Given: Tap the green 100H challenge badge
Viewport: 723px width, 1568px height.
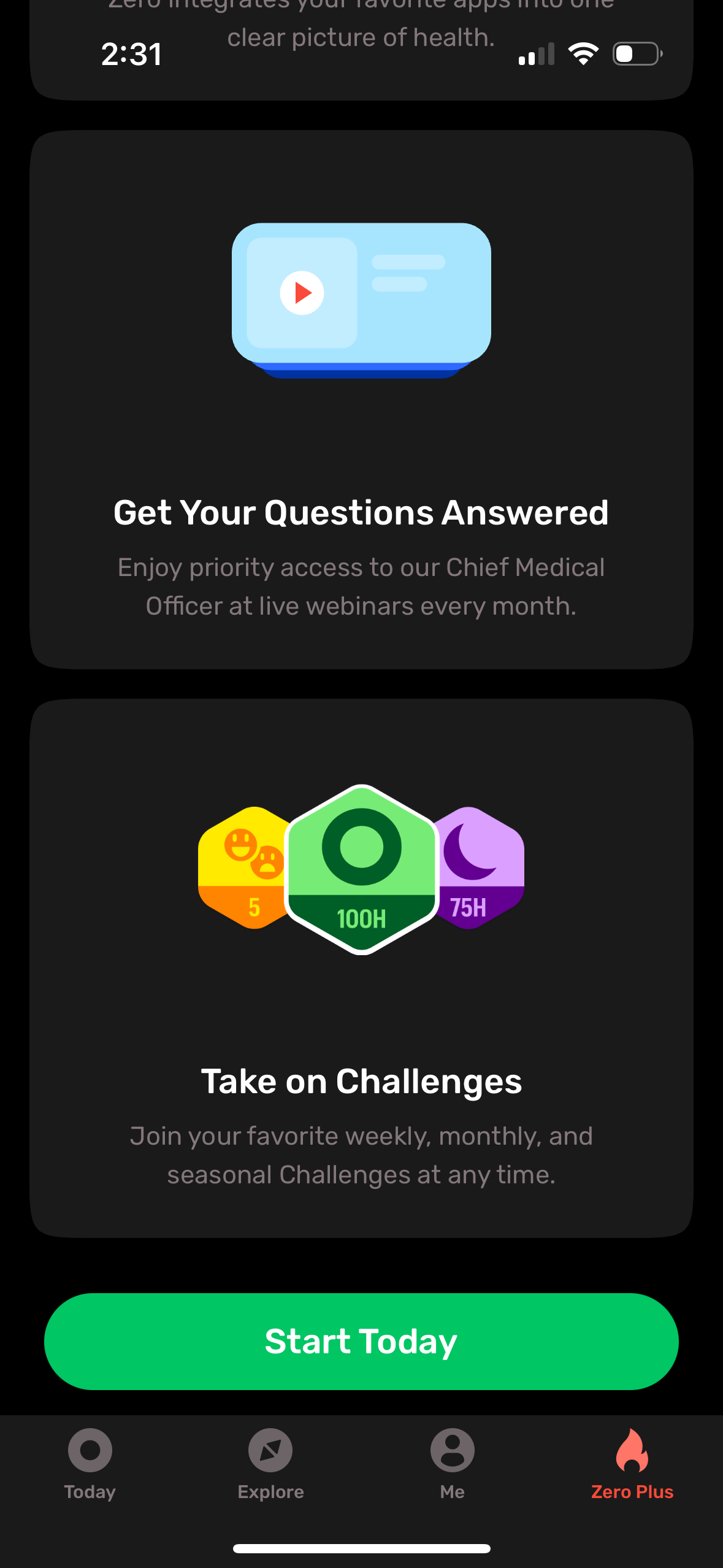Looking at the screenshot, I should [361, 868].
